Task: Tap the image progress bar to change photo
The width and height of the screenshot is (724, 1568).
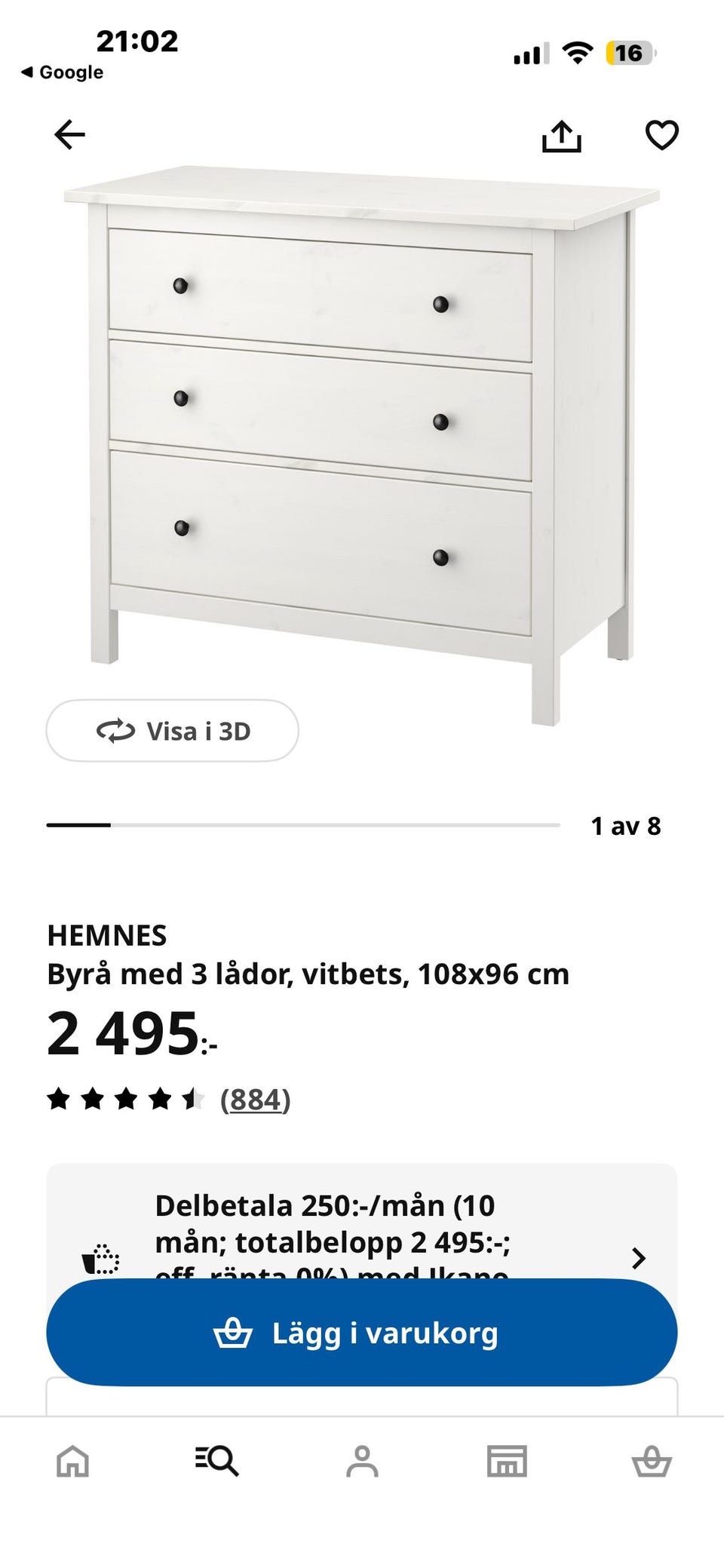Action: pos(302,825)
